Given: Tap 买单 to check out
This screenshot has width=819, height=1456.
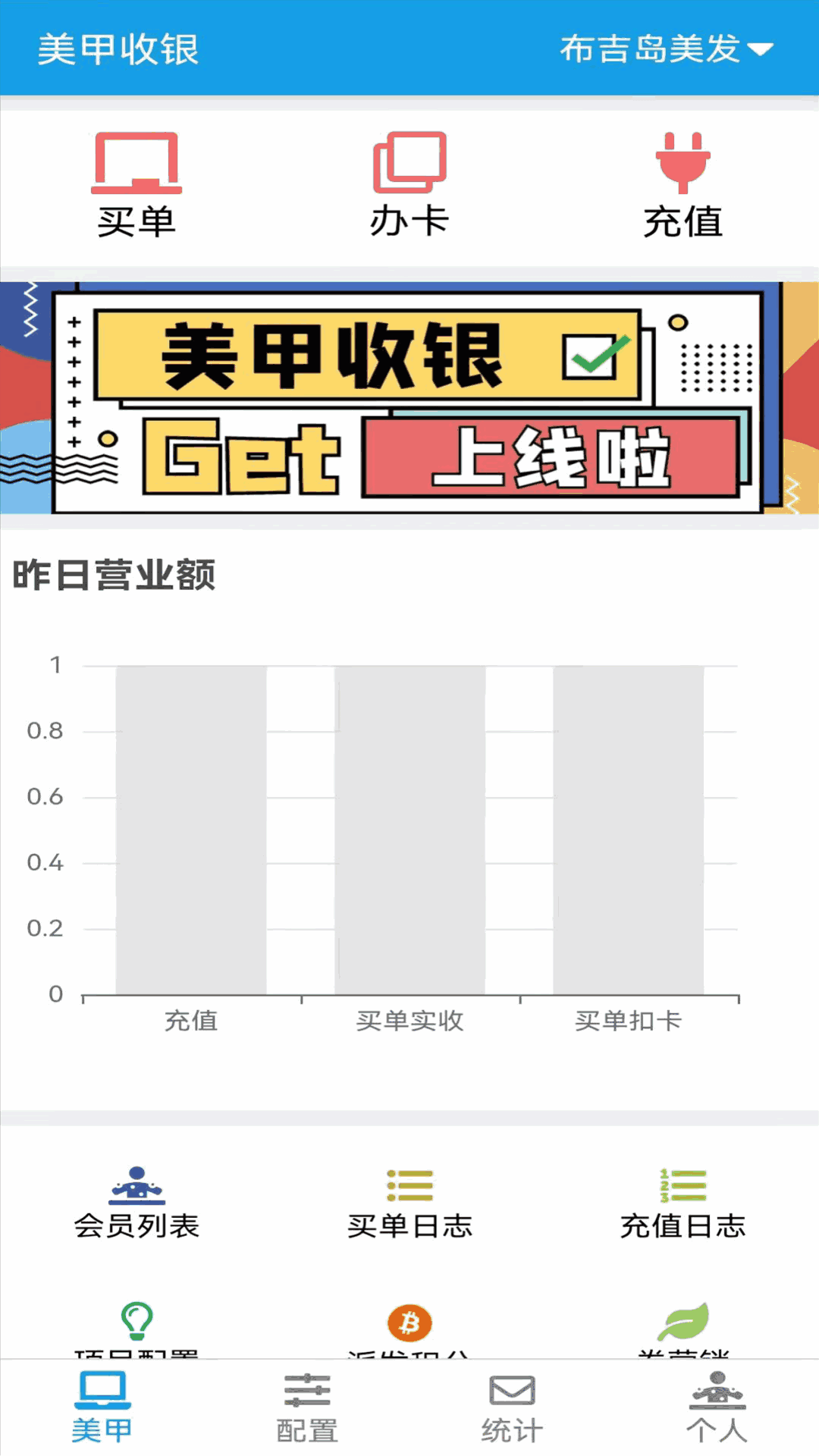Looking at the screenshot, I should point(136,186).
